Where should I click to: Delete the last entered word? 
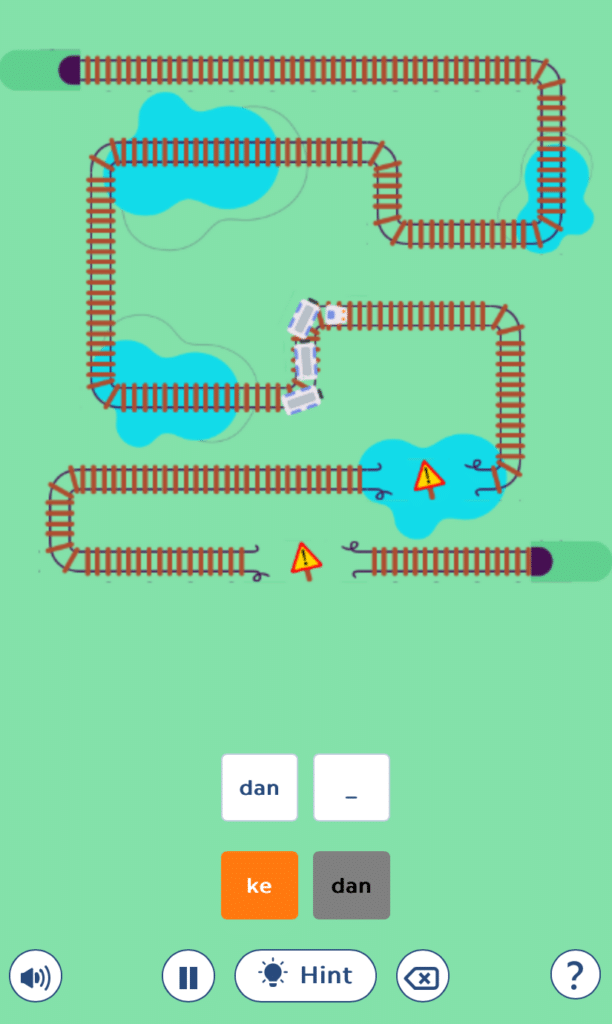423,975
